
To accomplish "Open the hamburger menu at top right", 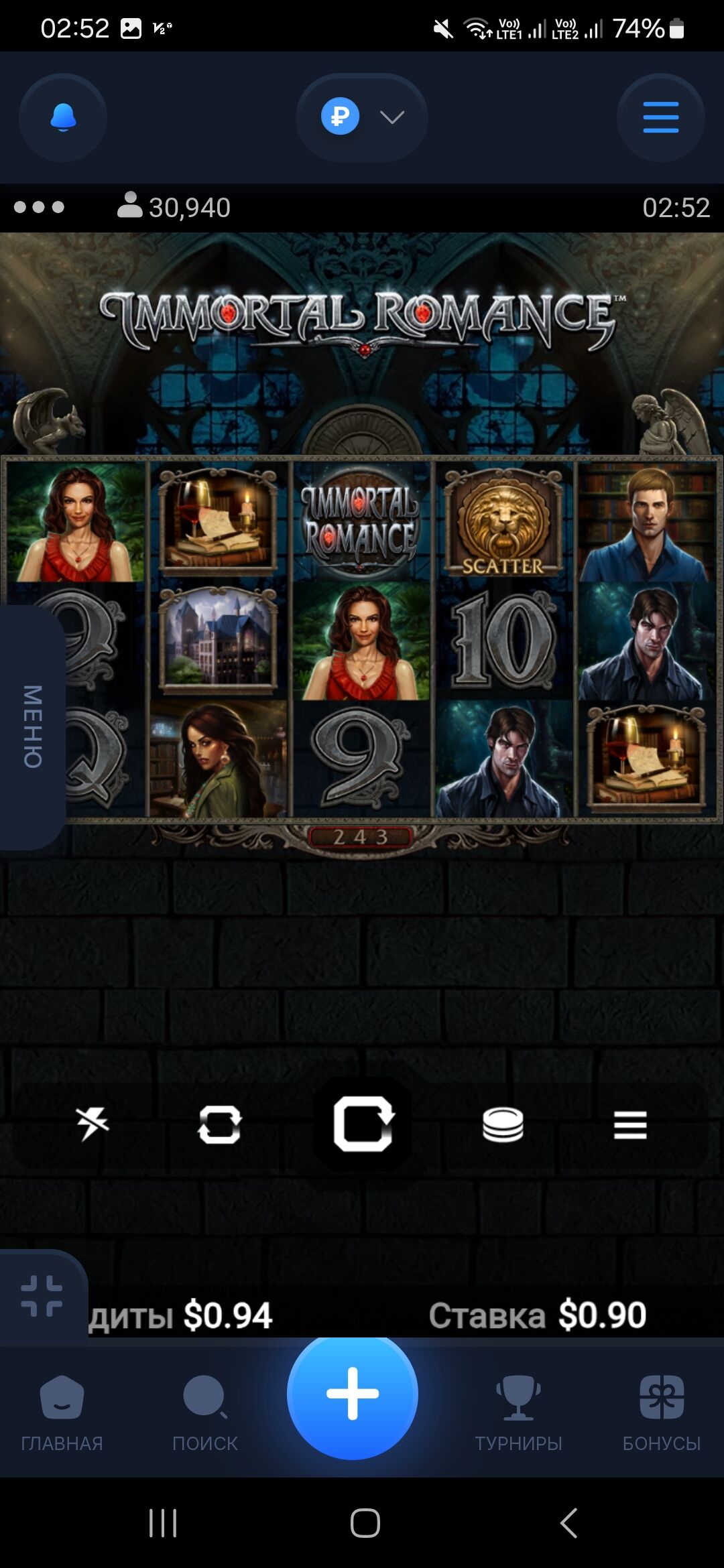I will pos(660,117).
